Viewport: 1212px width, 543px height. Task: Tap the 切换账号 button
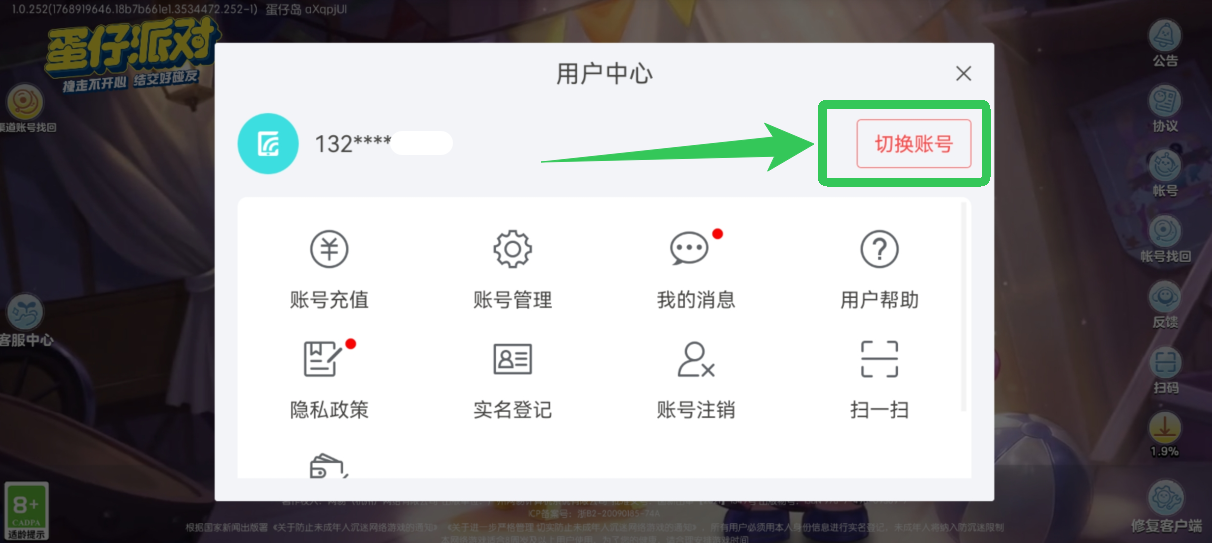coord(913,144)
